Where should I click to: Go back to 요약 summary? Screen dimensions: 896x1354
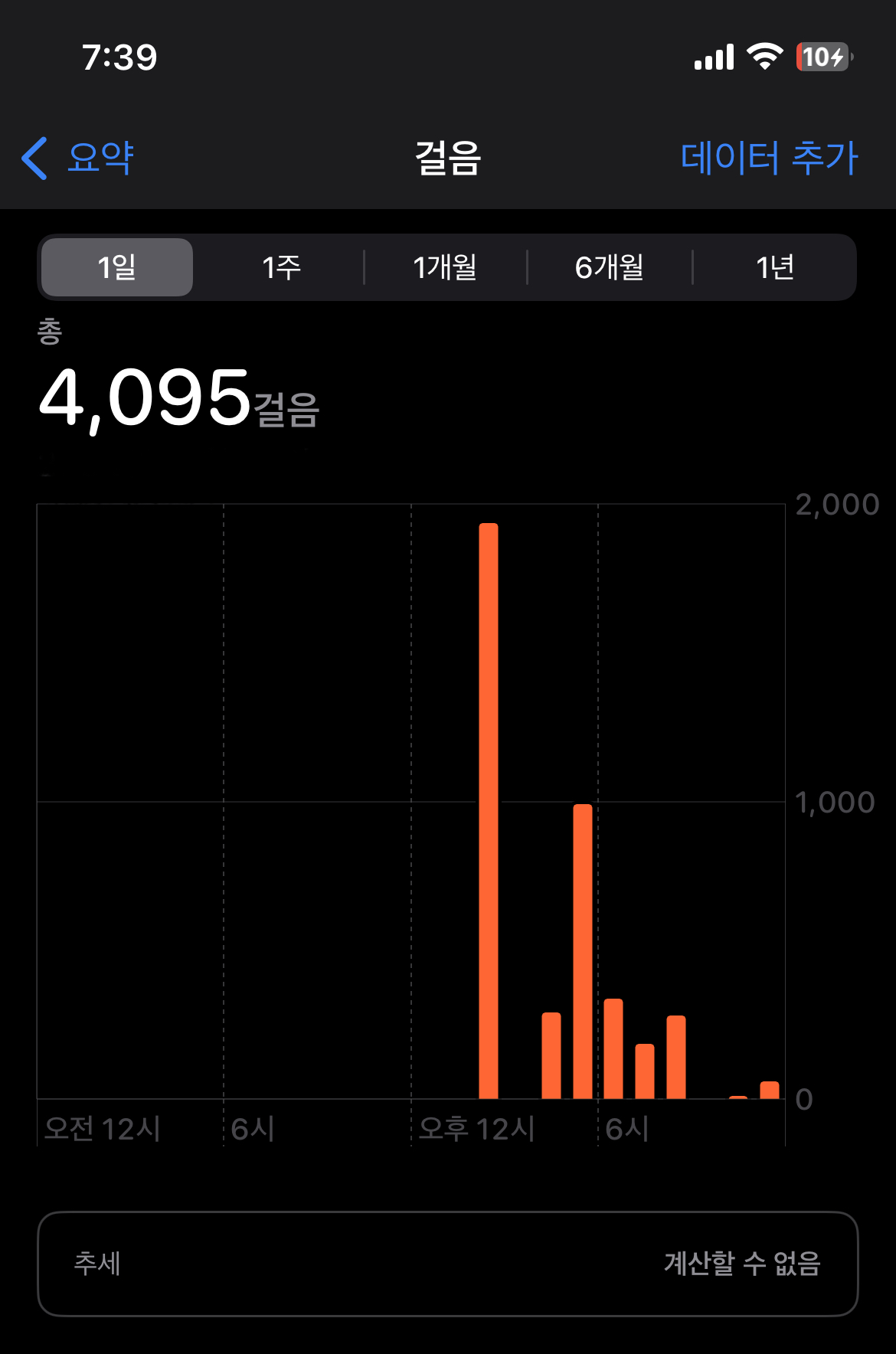click(x=79, y=158)
